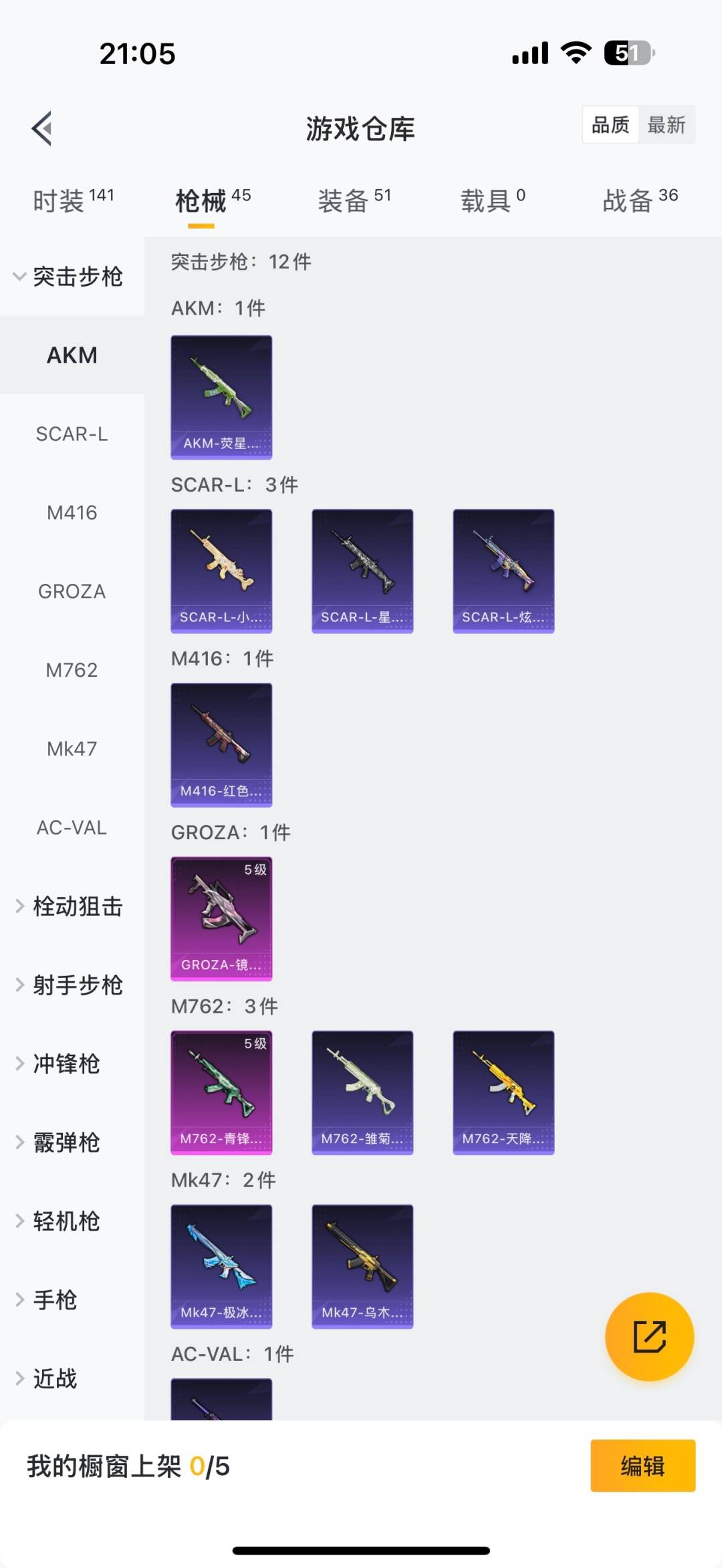Open the GROZA-镜 level 5 skin card

point(221,919)
